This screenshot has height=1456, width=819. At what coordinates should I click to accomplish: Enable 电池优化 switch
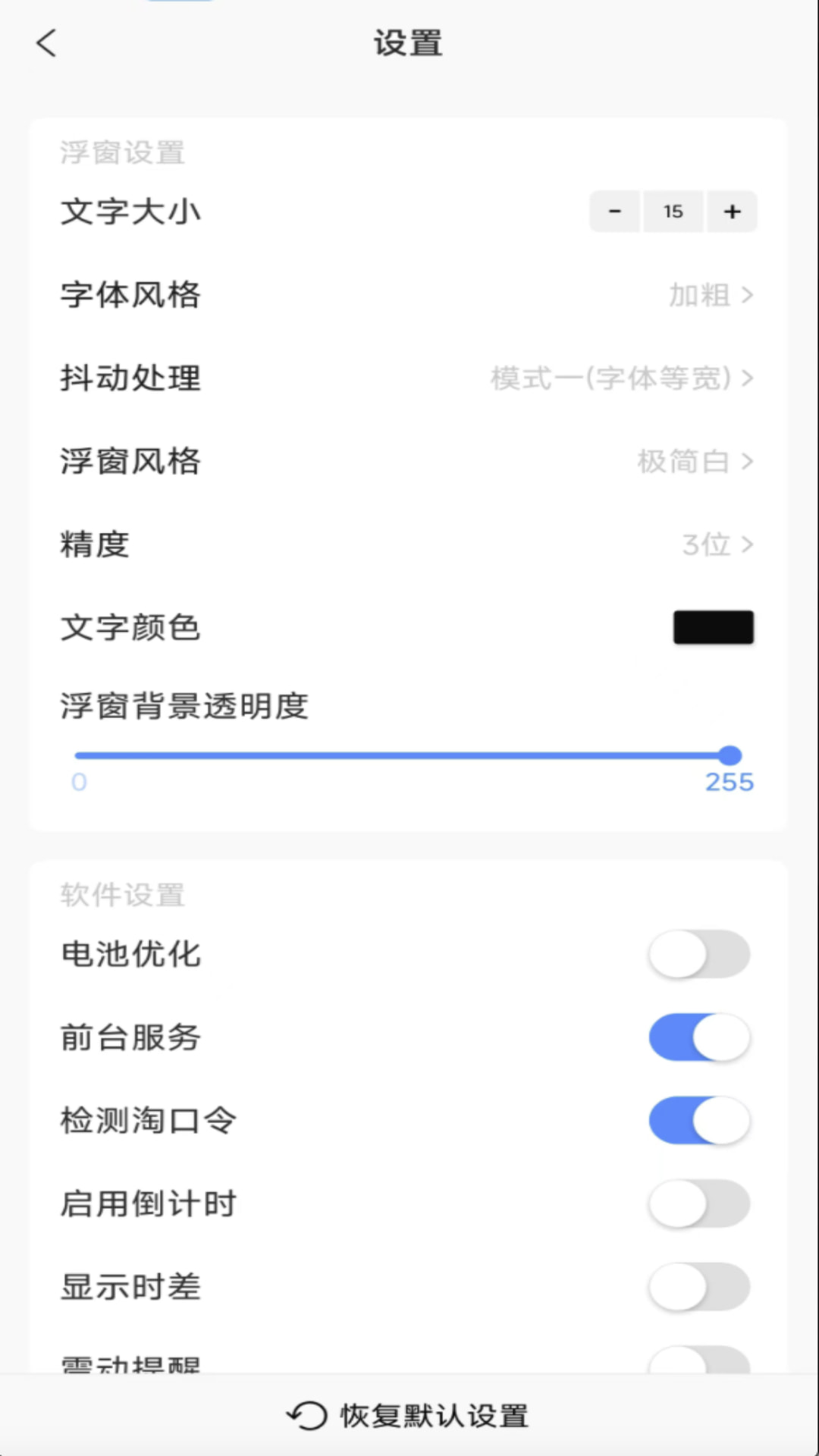[698, 954]
